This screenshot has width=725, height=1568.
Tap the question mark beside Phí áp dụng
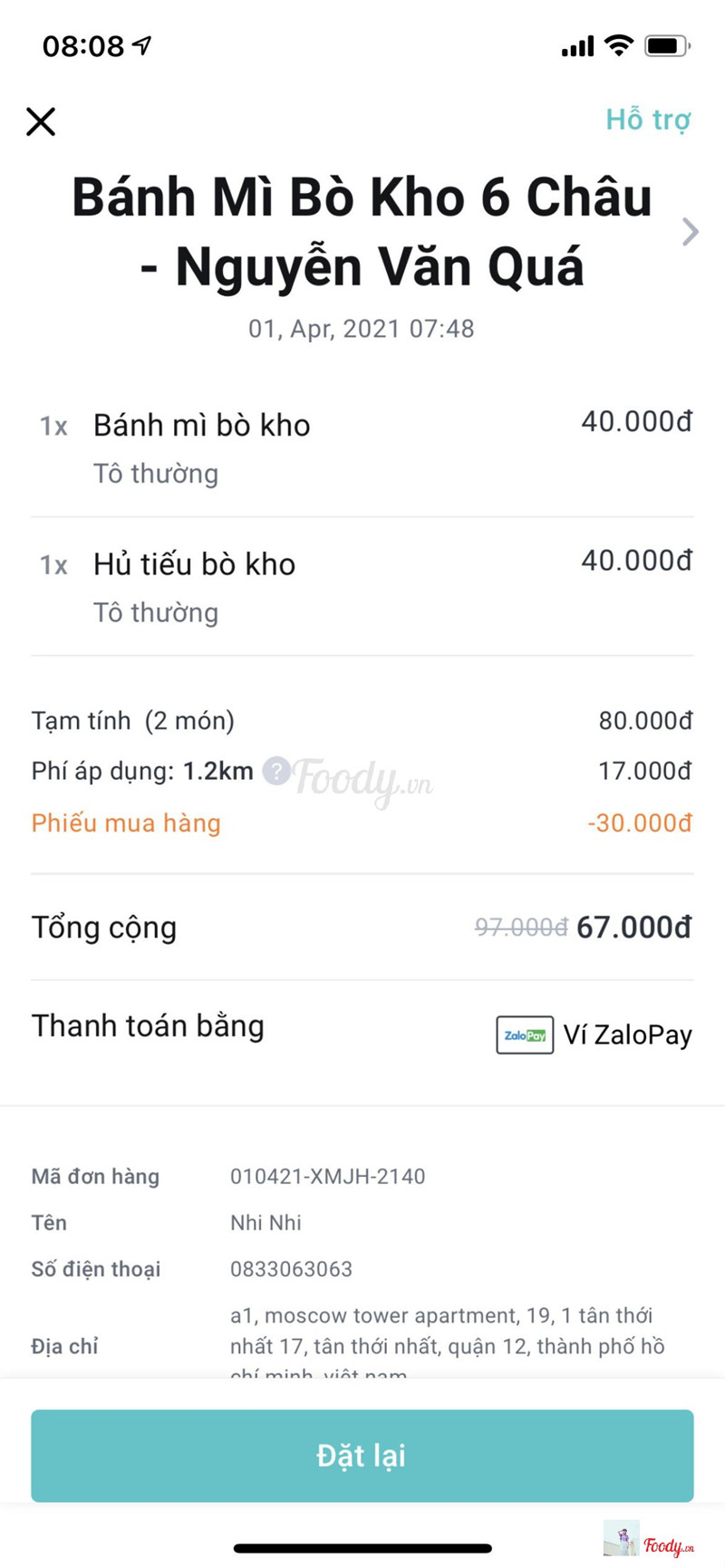point(275,771)
